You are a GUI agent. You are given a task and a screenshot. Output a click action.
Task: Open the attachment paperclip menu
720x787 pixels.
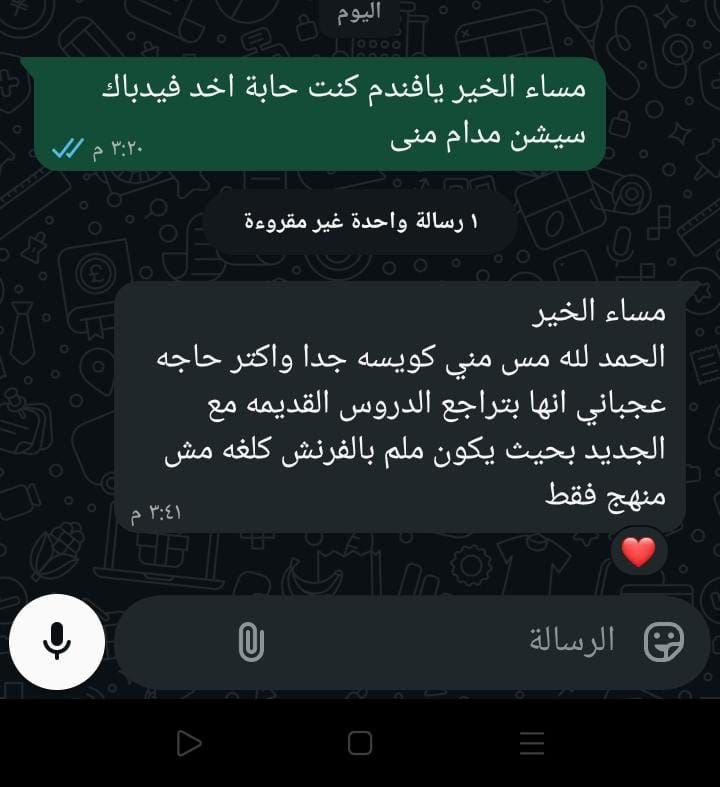tap(250, 641)
